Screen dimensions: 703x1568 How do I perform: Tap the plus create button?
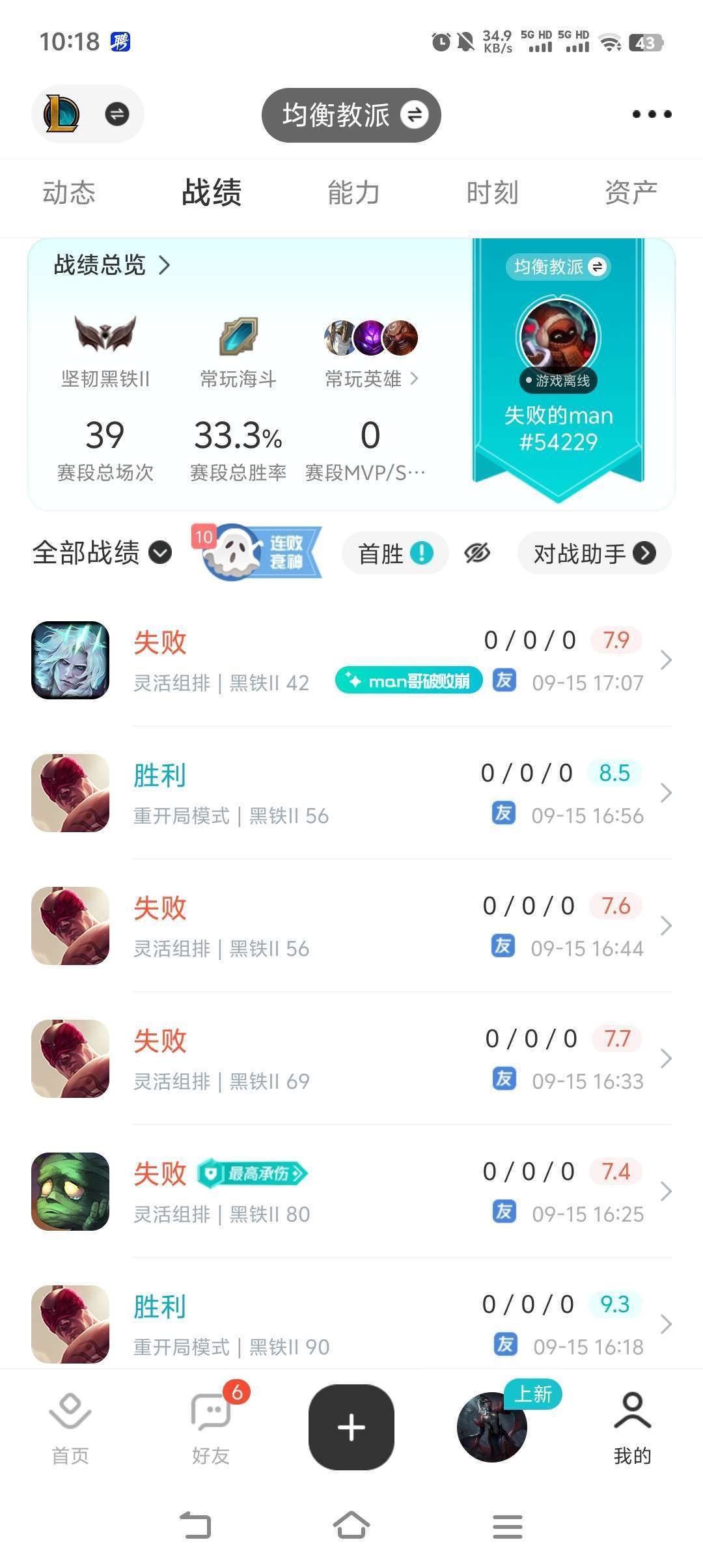351,1427
